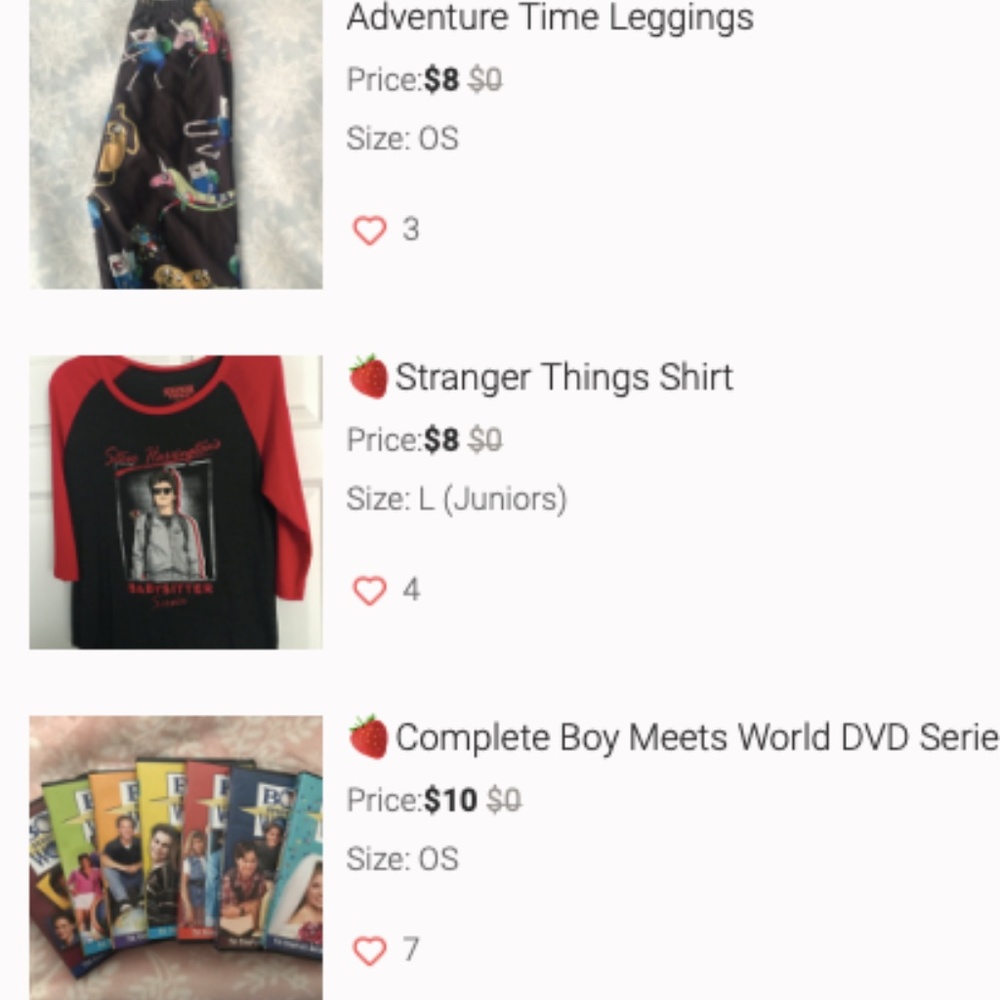Viewport: 1000px width, 1000px height.
Task: View the Complete Boy Meets World DVD Series title
Action: click(x=696, y=738)
